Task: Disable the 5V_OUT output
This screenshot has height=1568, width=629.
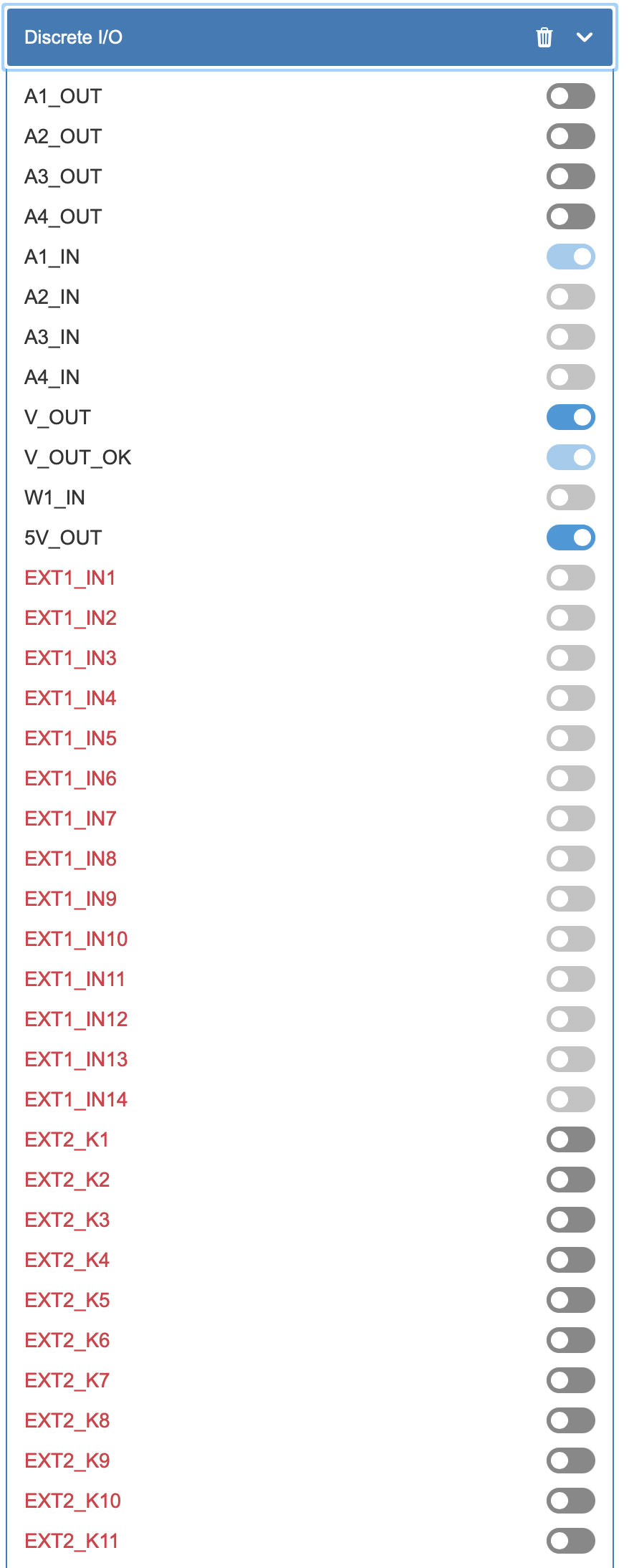Action: 570,537
